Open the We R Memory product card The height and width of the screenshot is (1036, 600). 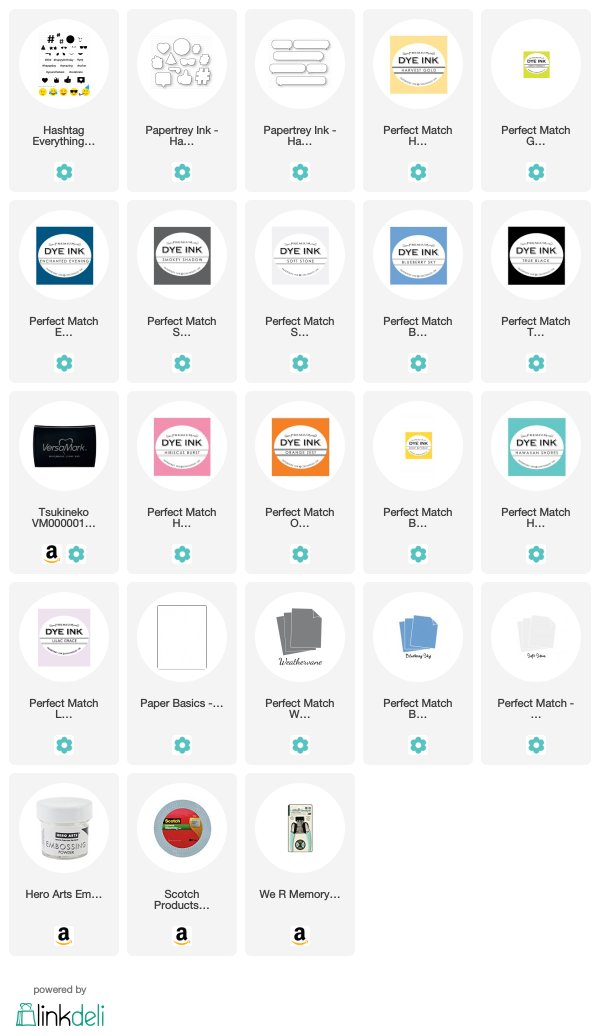tap(300, 864)
